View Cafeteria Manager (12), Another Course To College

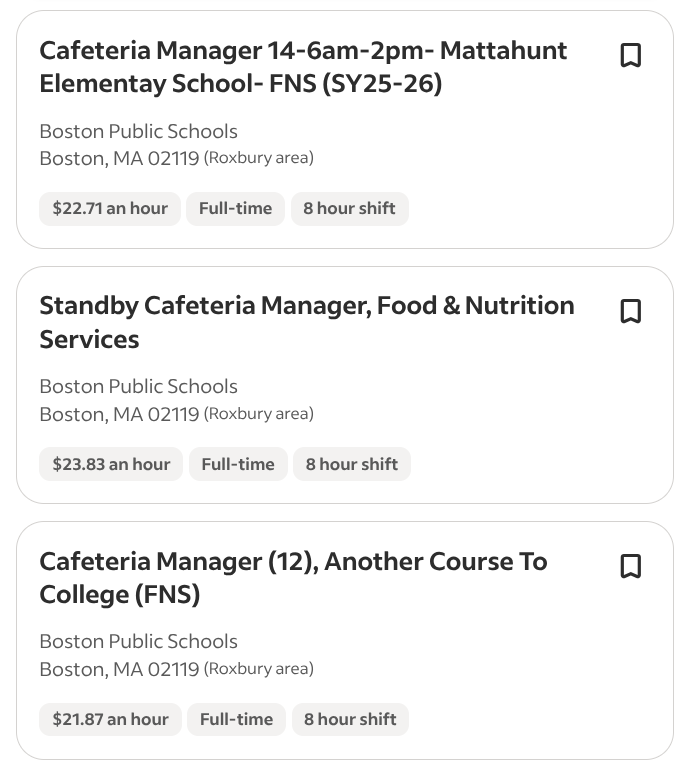(293, 577)
